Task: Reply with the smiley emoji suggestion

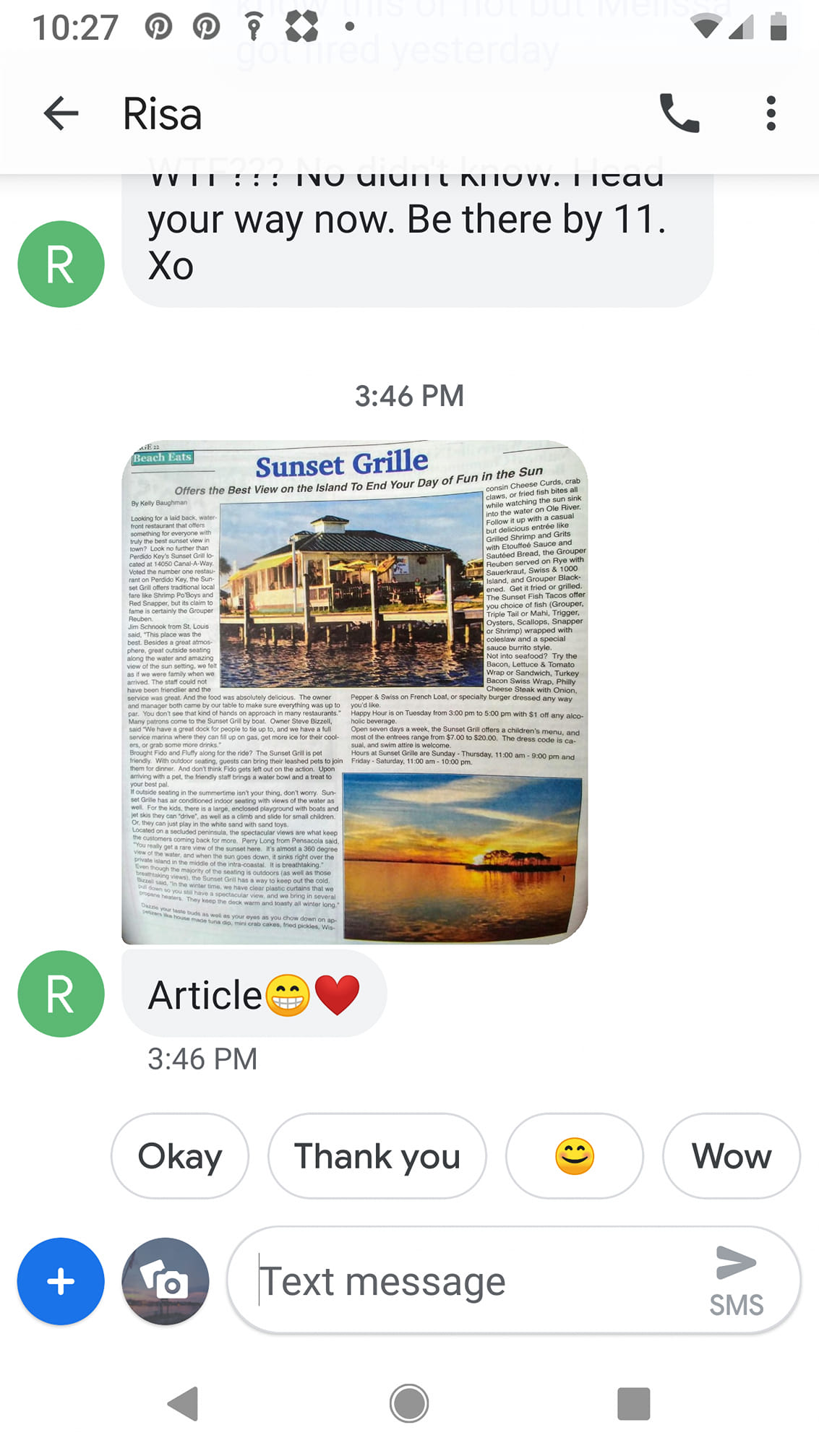Action: point(574,1156)
